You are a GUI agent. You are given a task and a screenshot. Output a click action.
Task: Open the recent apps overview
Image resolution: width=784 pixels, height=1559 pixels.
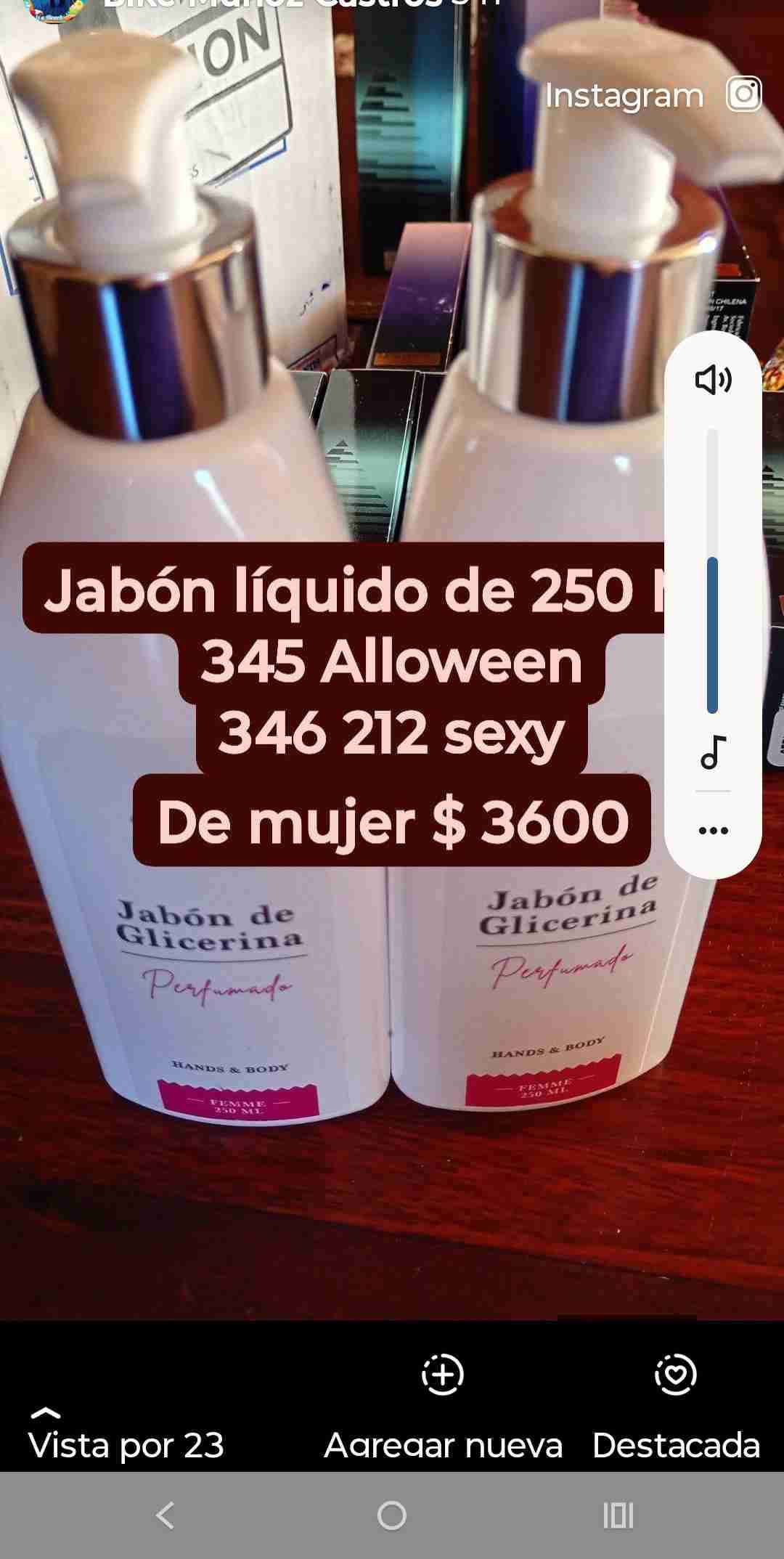point(618,1516)
